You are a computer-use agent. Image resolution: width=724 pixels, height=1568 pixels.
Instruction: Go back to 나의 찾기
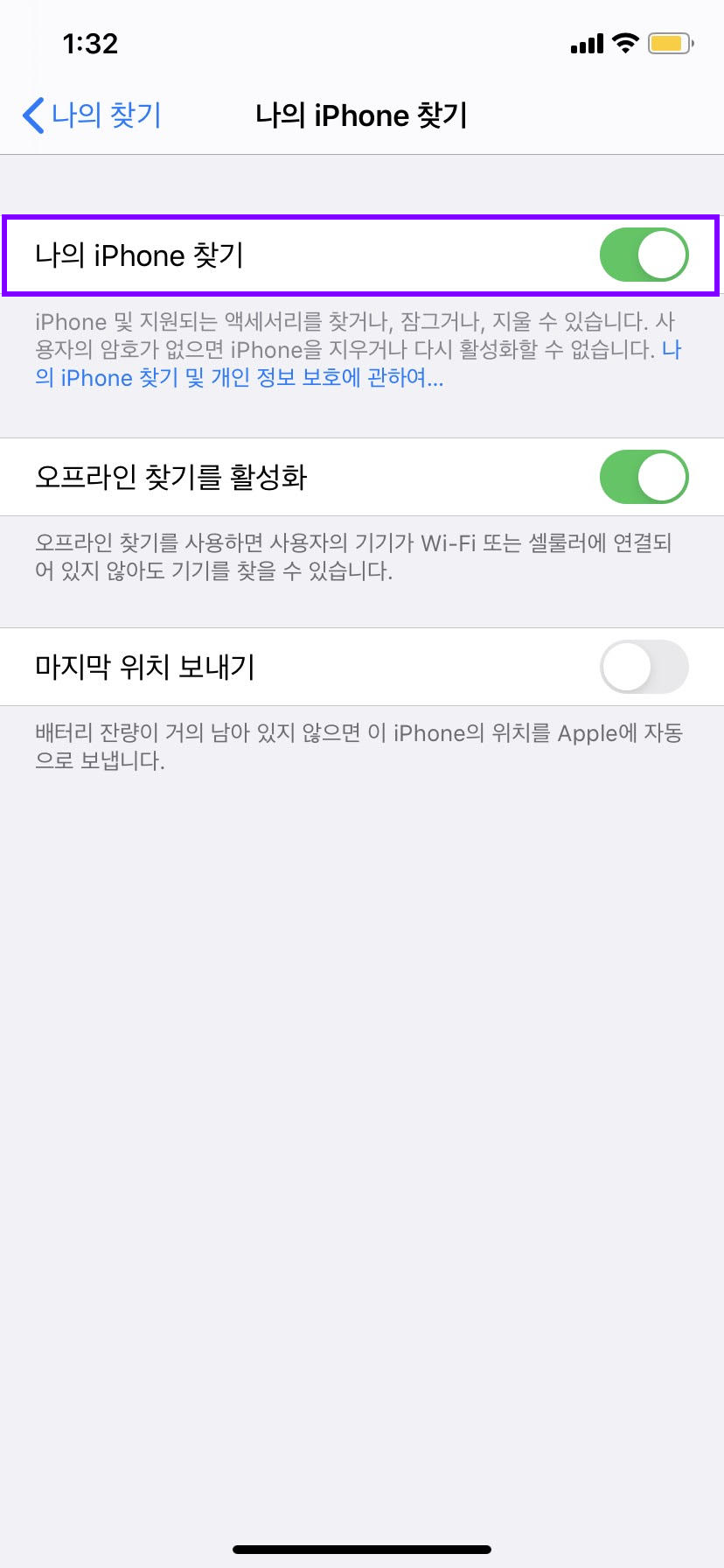(x=92, y=115)
